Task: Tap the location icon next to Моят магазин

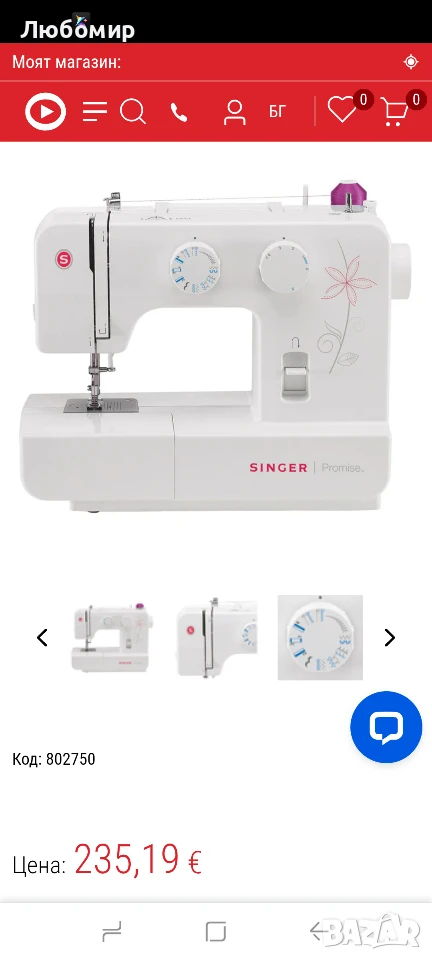Action: click(x=411, y=62)
